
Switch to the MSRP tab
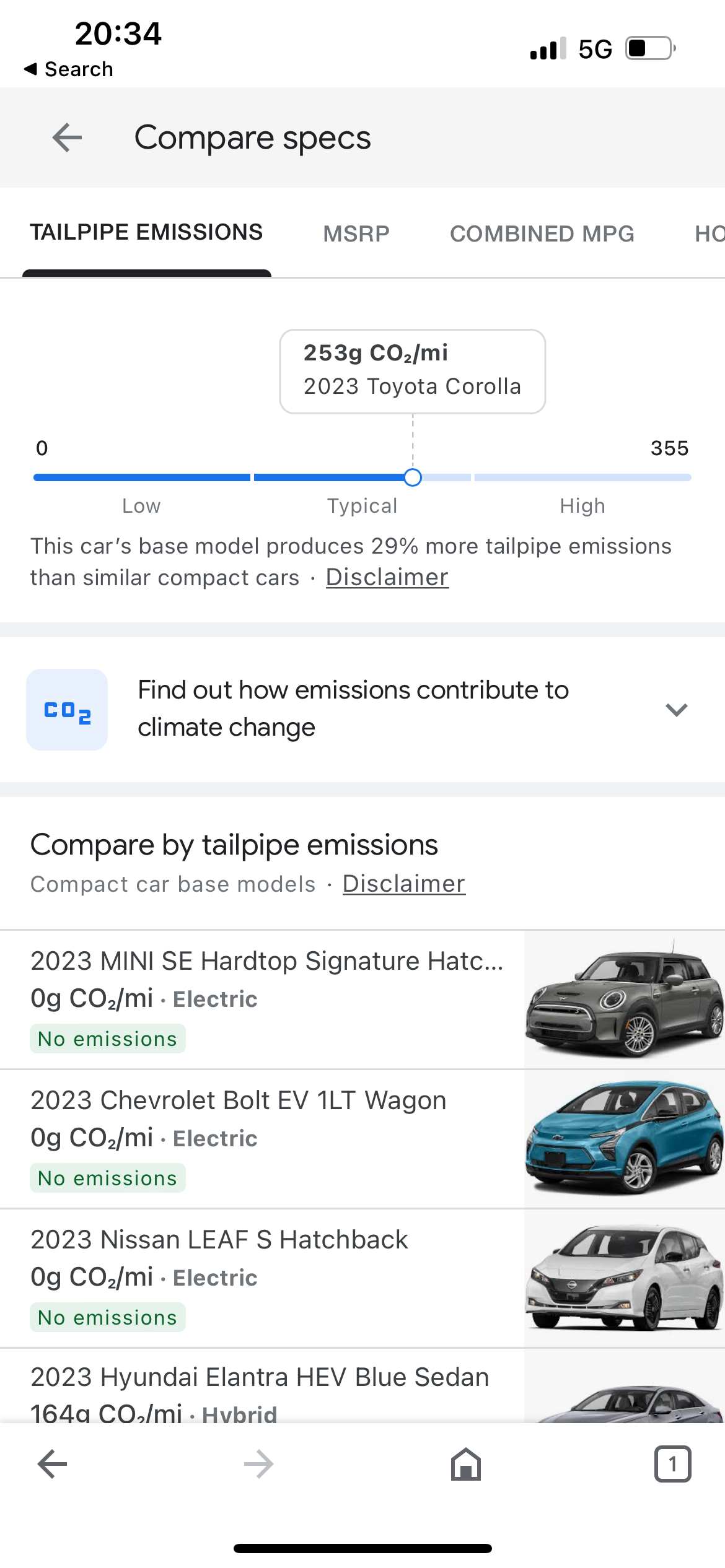click(356, 233)
